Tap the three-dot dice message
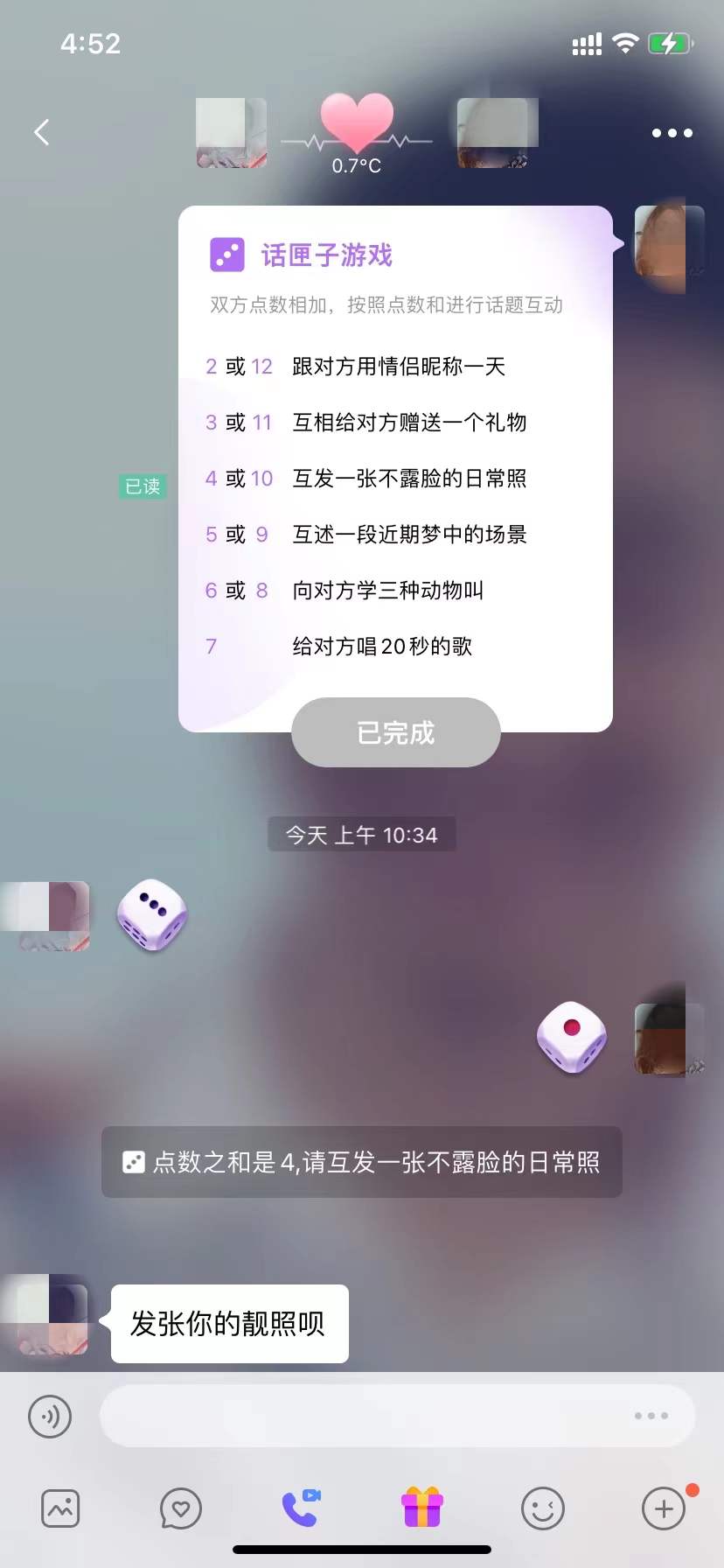Image resolution: width=724 pixels, height=1568 pixels. click(152, 915)
